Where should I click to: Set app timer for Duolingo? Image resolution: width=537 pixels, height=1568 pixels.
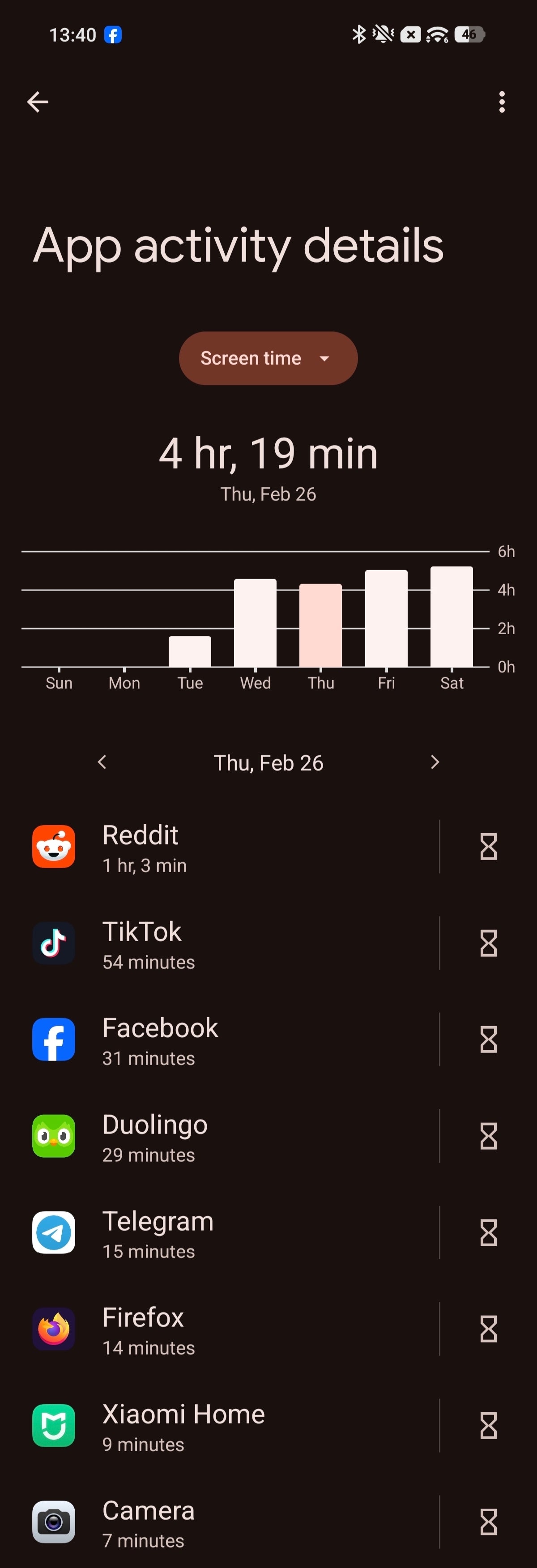click(488, 1137)
